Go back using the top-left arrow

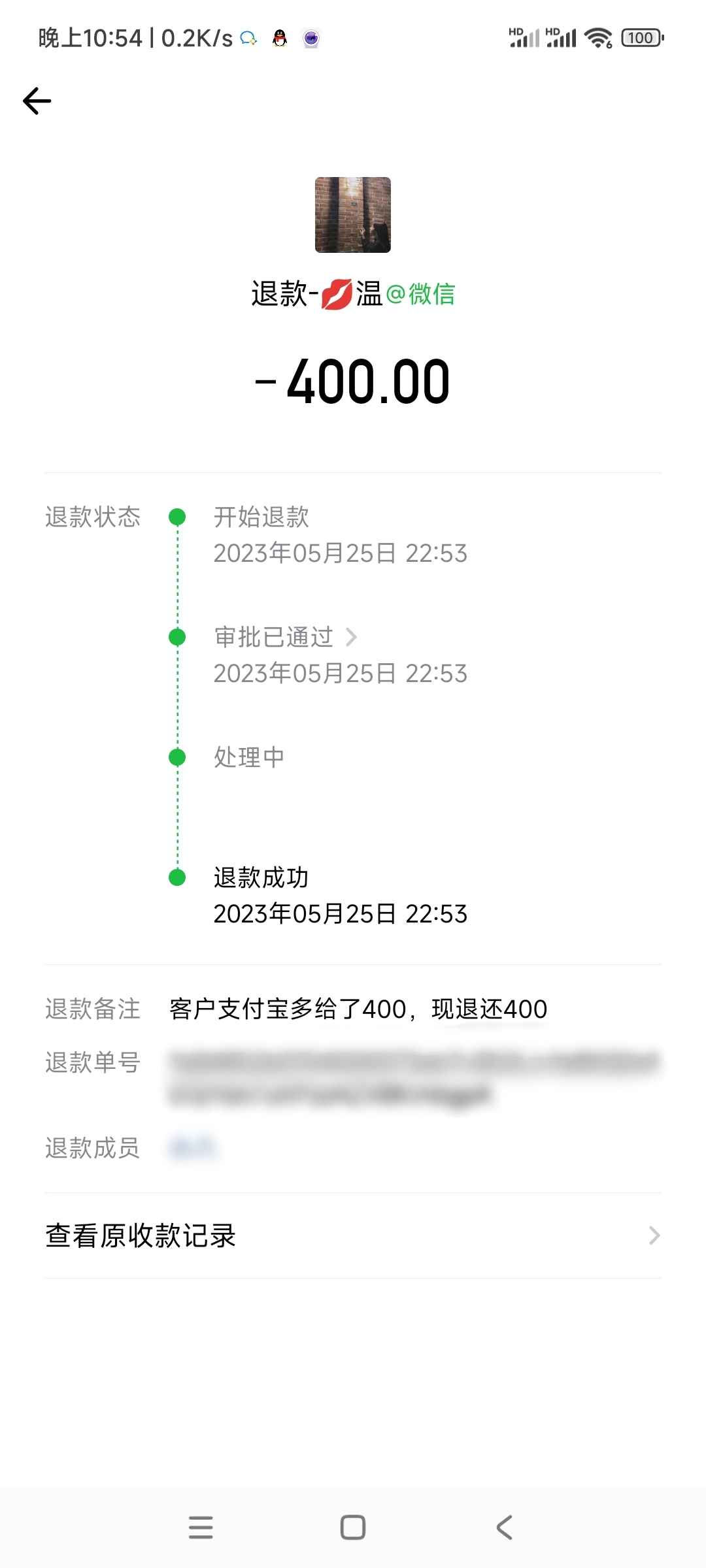pyautogui.click(x=37, y=101)
